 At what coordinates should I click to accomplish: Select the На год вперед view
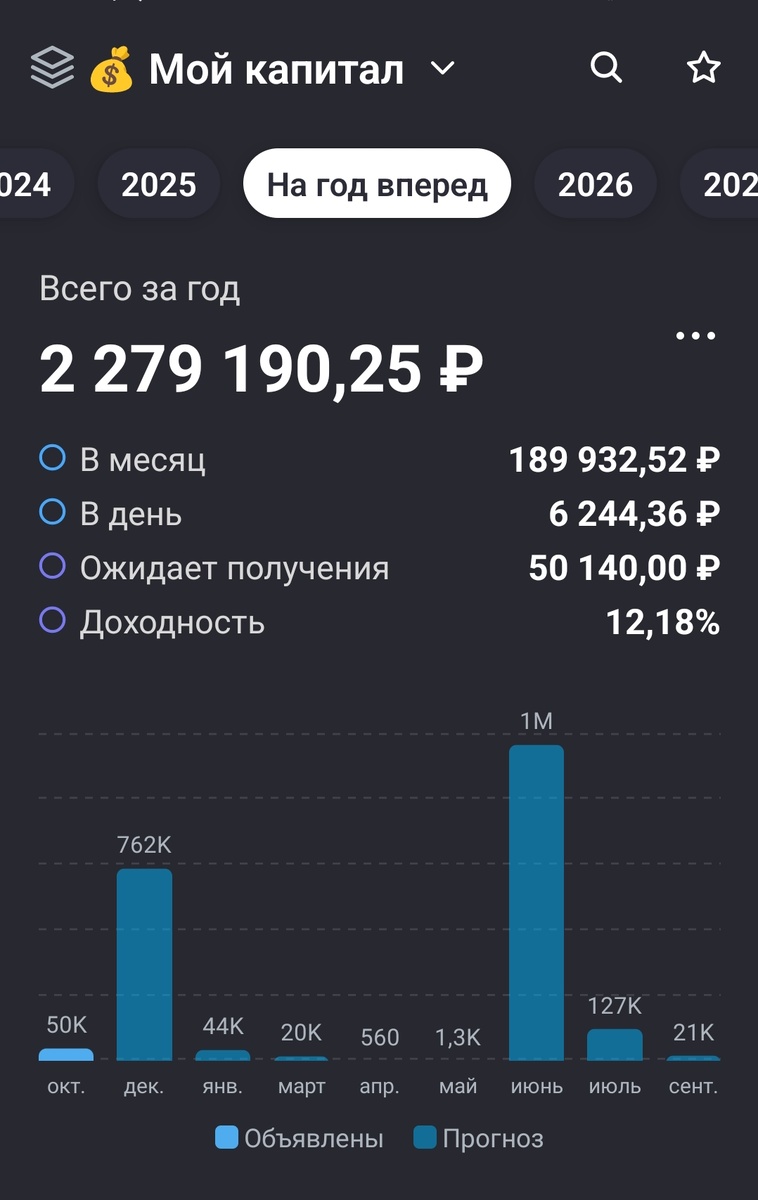coord(377,183)
